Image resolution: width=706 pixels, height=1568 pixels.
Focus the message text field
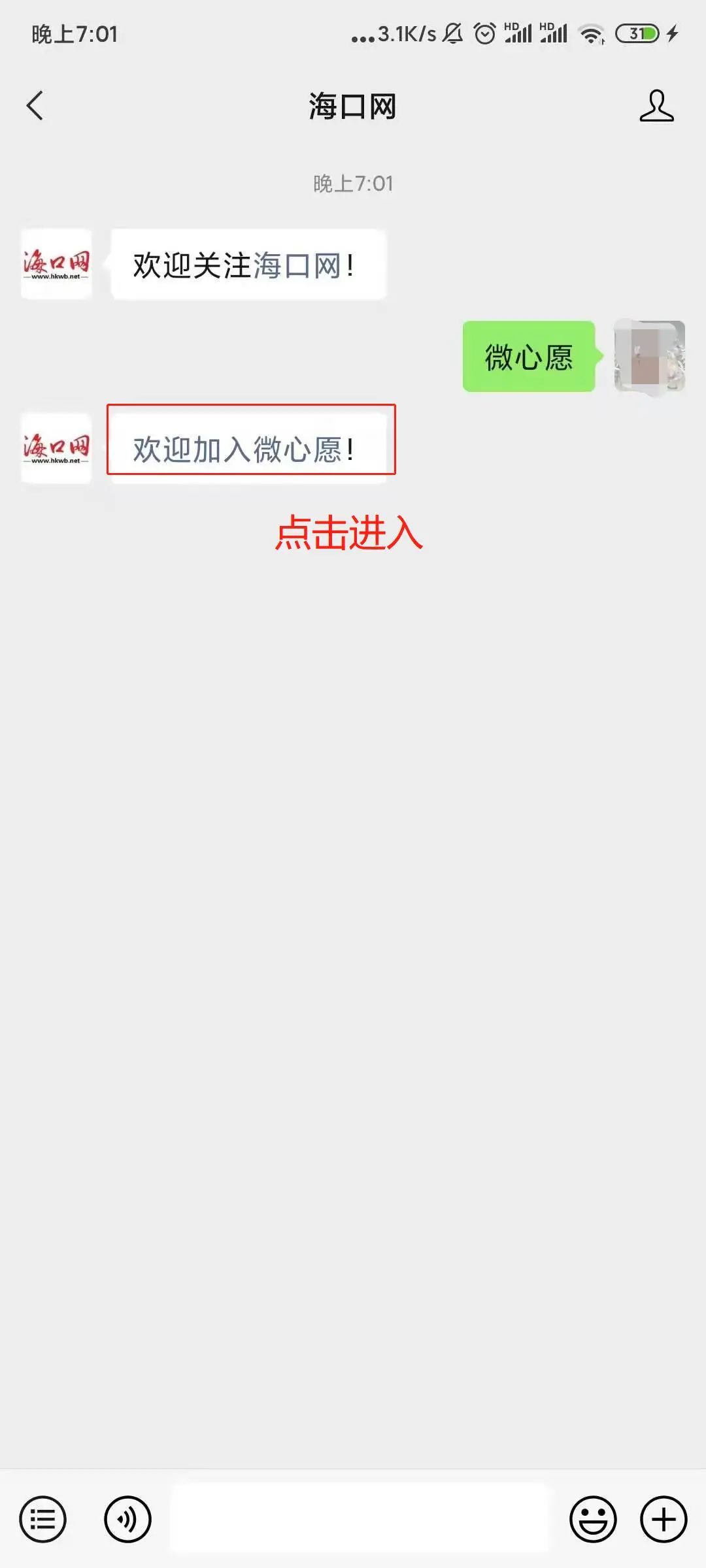[x=360, y=1518]
